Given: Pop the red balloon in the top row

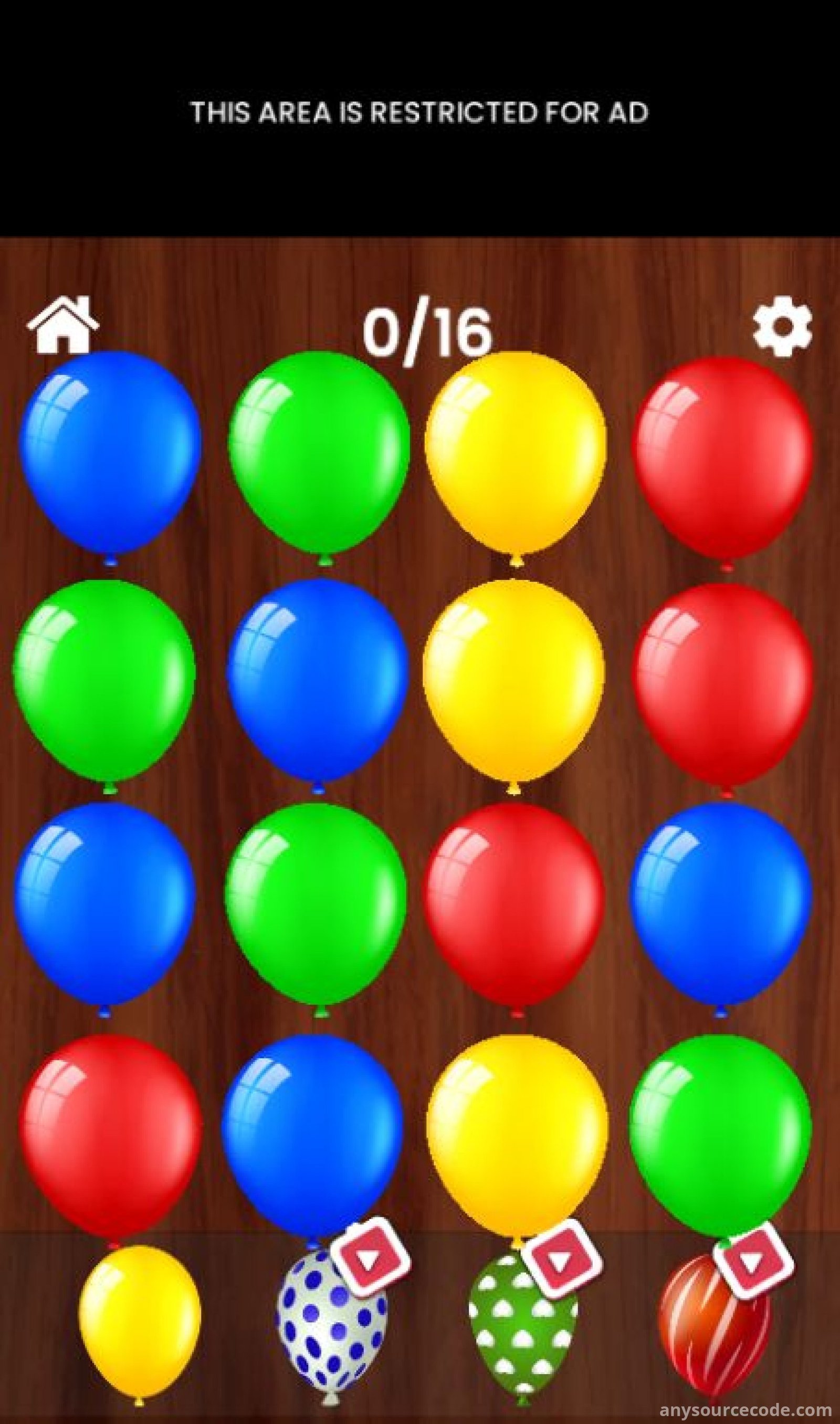Looking at the screenshot, I should pyautogui.click(x=723, y=459).
